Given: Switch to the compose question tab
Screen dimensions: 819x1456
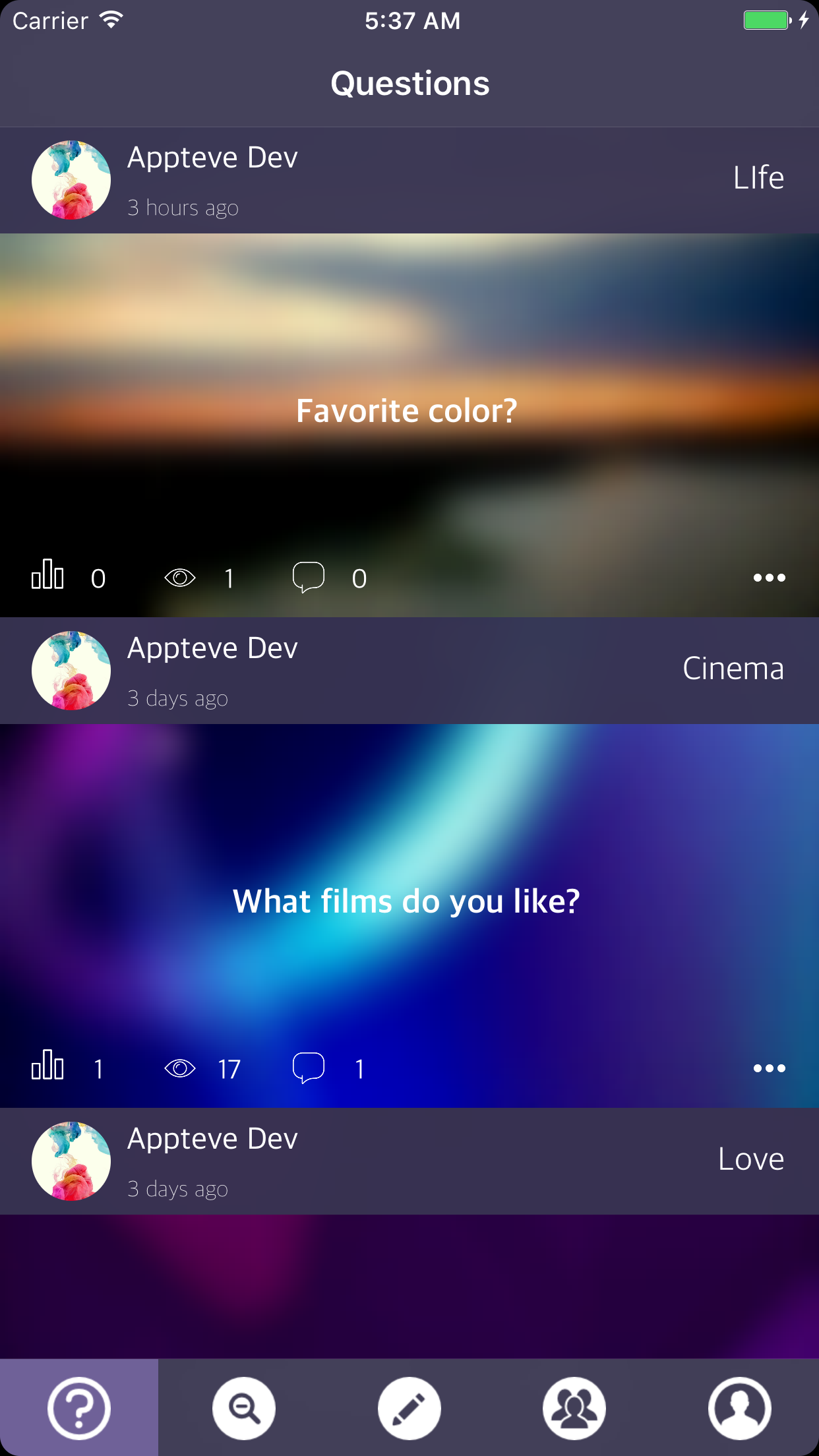Looking at the screenshot, I should 409,1409.
